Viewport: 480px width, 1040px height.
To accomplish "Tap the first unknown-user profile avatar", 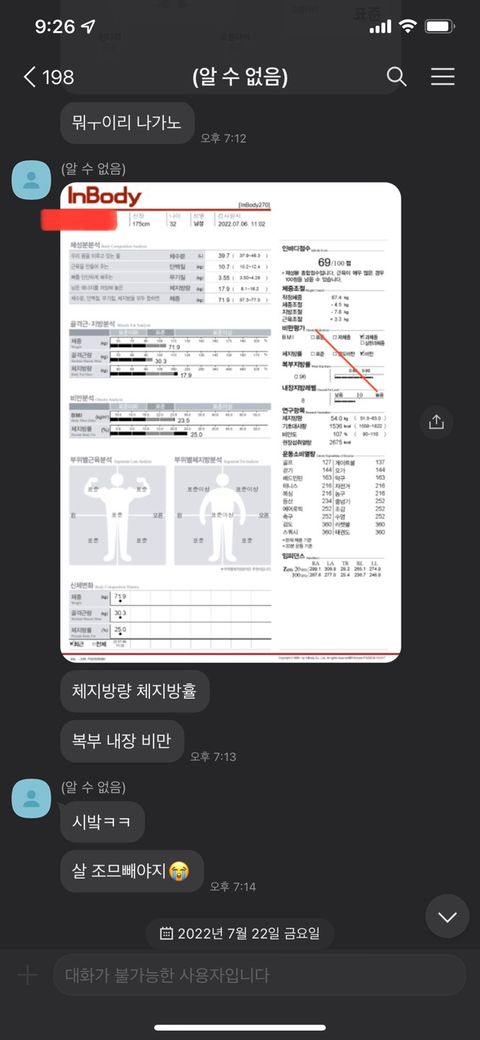I will pyautogui.click(x=31, y=179).
